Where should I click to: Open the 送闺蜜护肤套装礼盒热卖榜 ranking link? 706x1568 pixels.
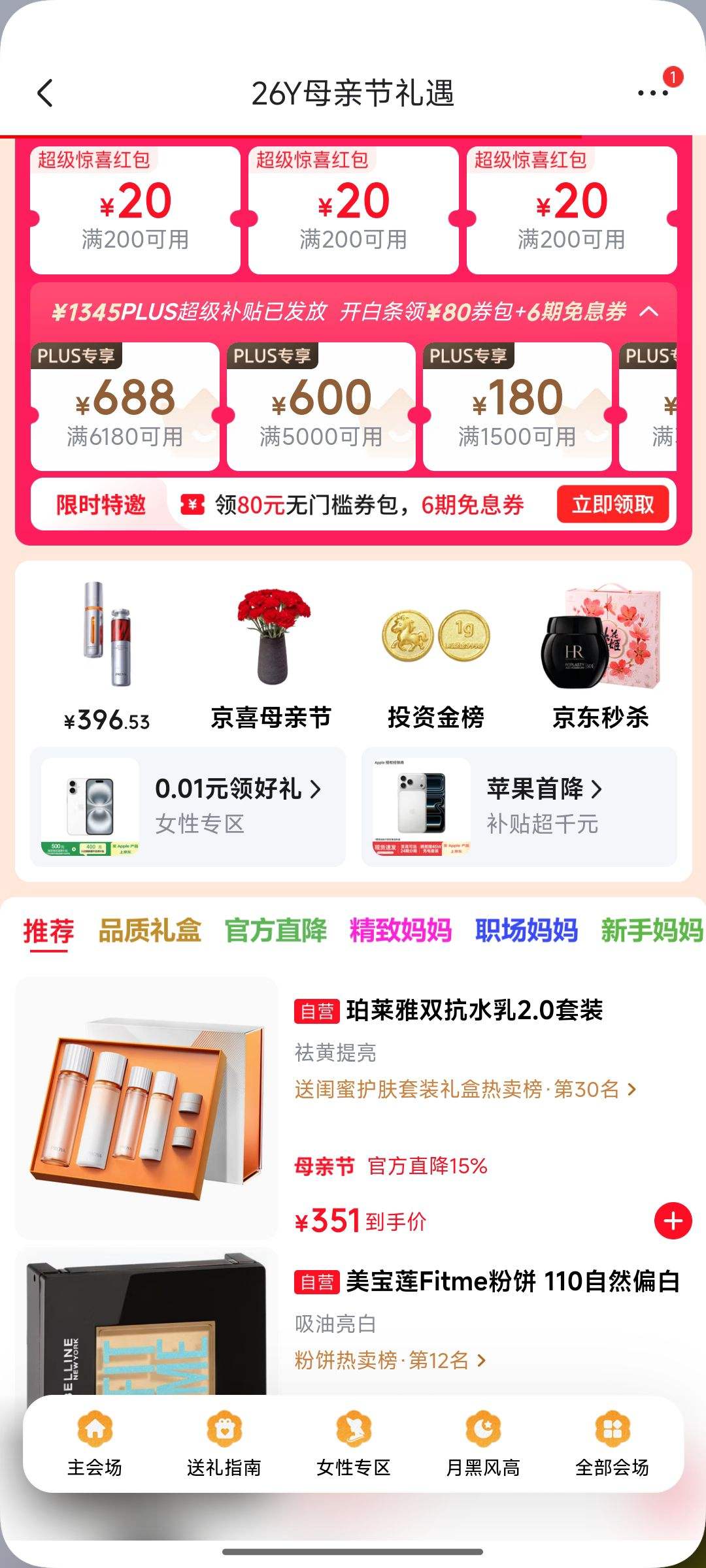click(465, 1089)
